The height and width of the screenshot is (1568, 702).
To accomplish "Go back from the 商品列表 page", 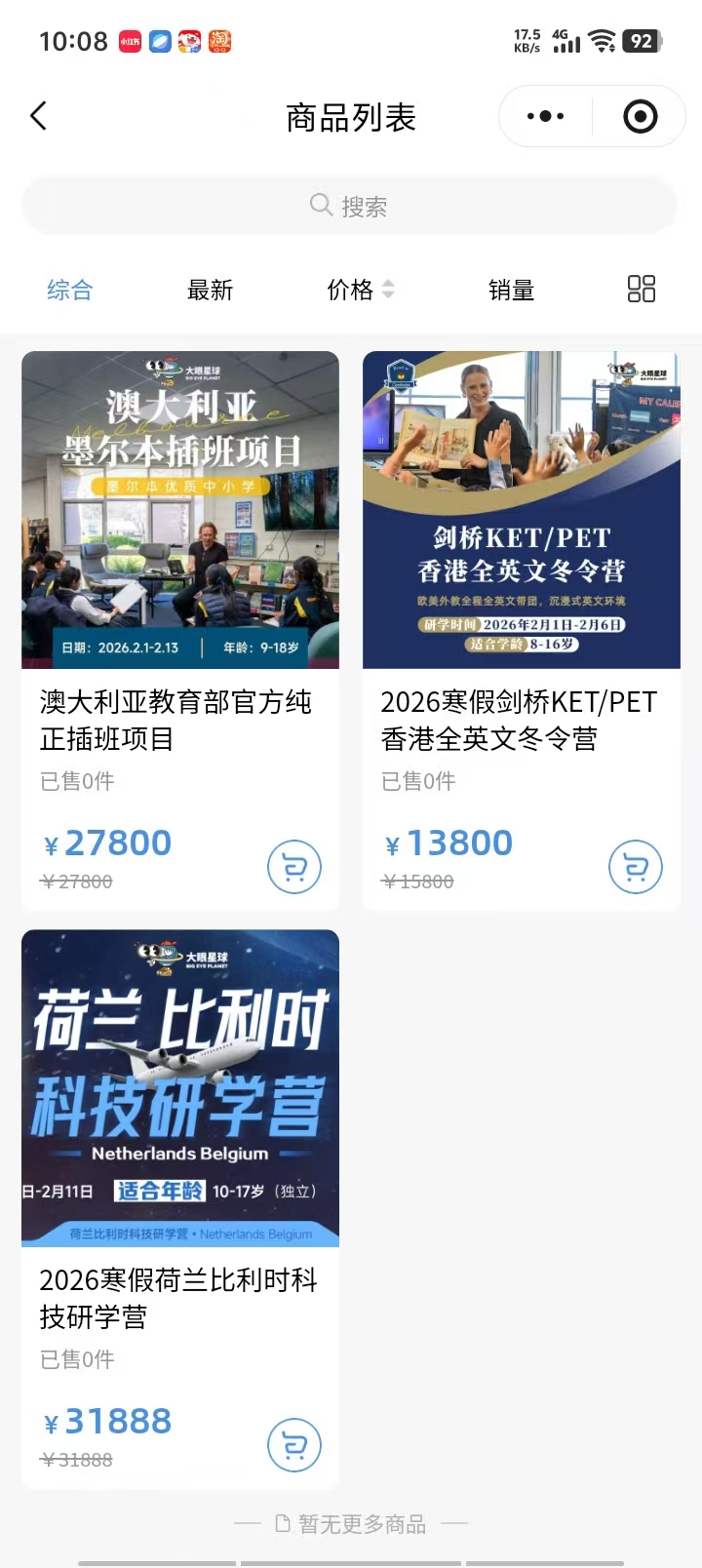I will pos(39,117).
